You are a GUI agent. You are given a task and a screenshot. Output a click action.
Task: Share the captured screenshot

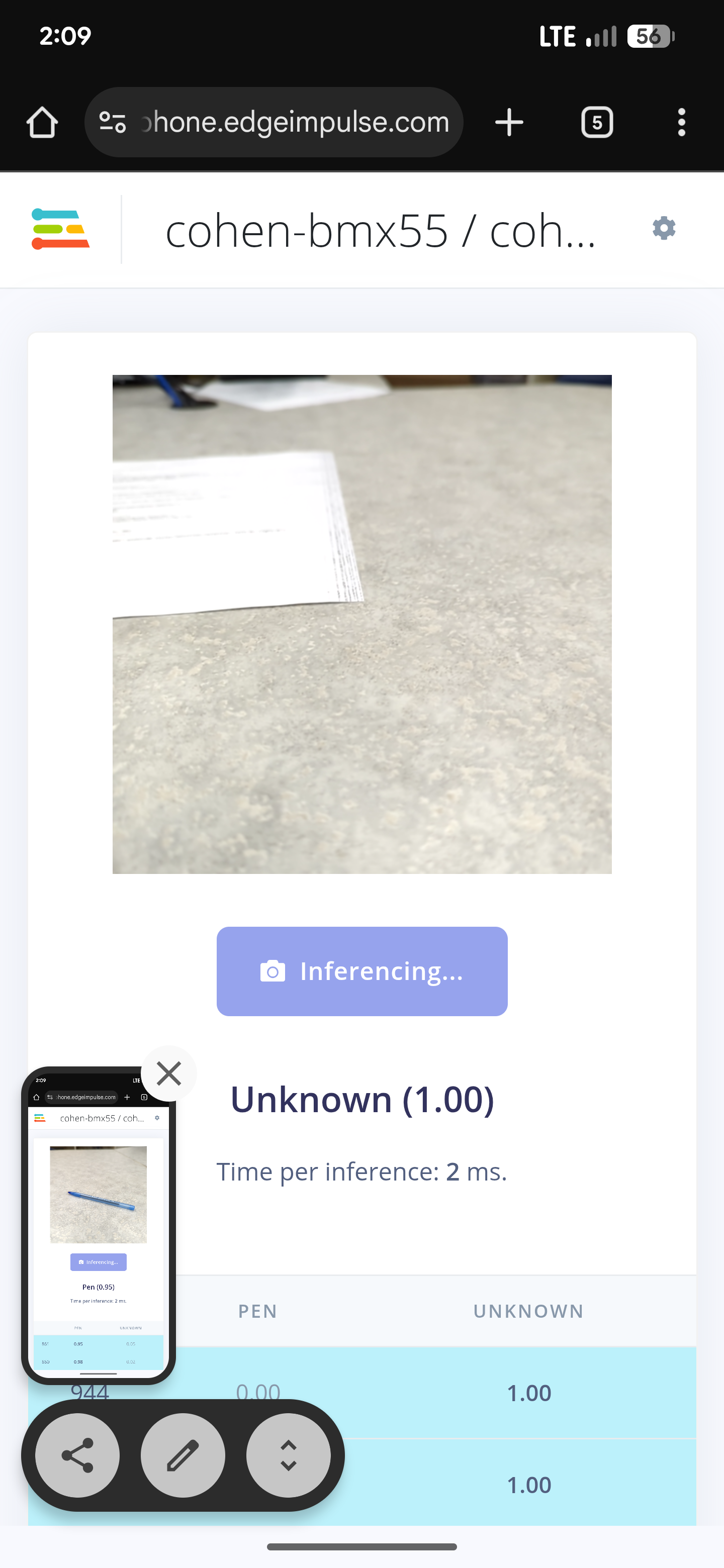[x=77, y=1455]
